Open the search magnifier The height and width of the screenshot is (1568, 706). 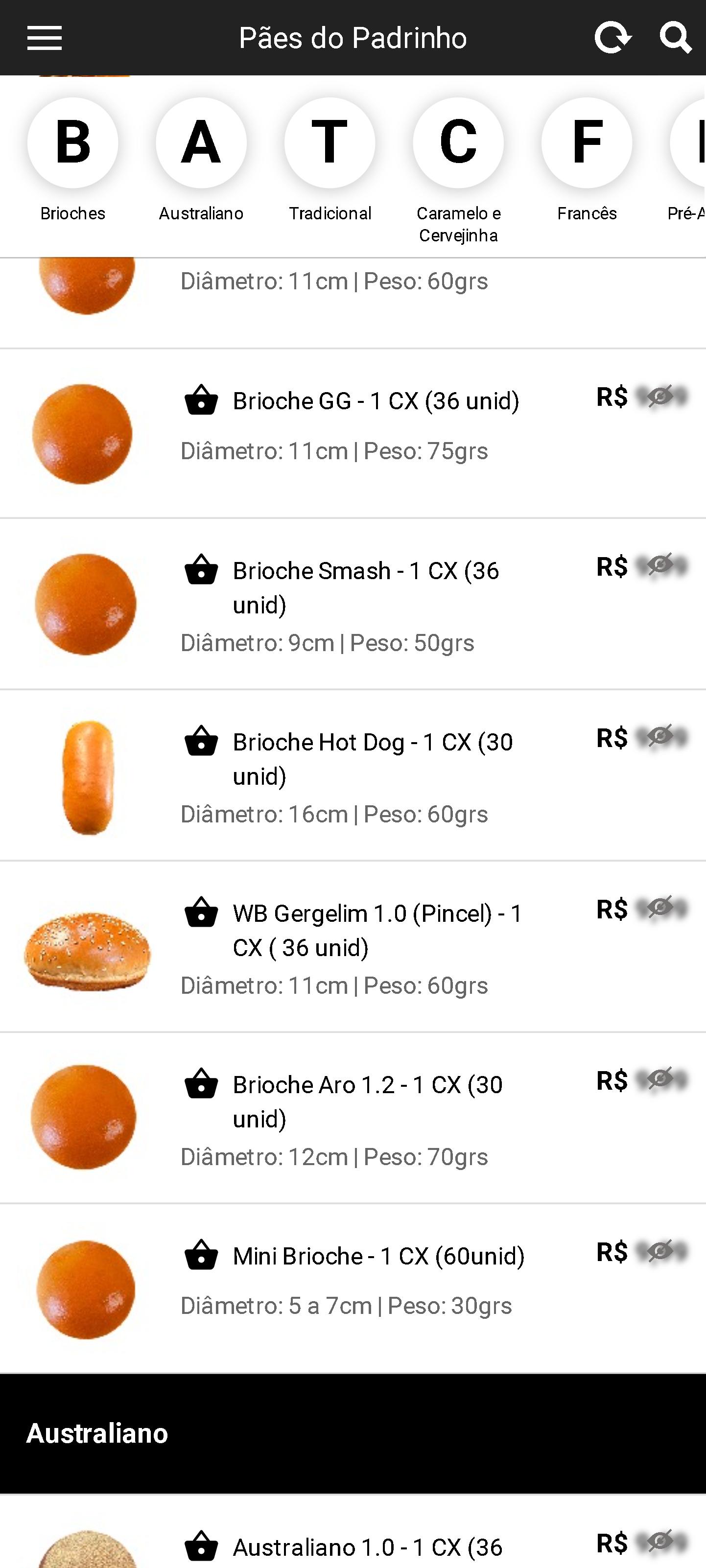[676, 38]
